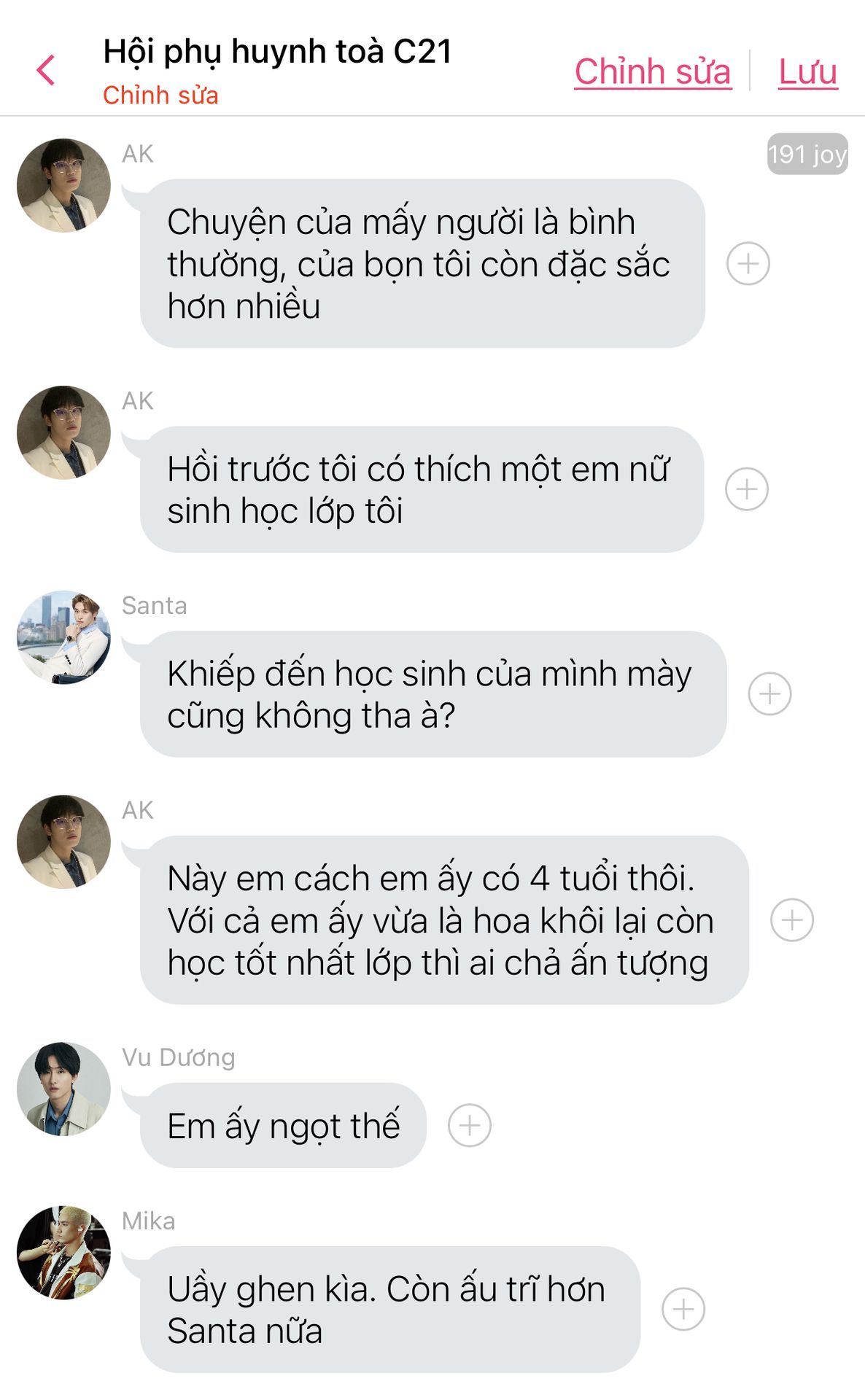Tap the Chỉnh sửa link in header
Viewport: 865px width, 1400px height.
click(x=653, y=71)
